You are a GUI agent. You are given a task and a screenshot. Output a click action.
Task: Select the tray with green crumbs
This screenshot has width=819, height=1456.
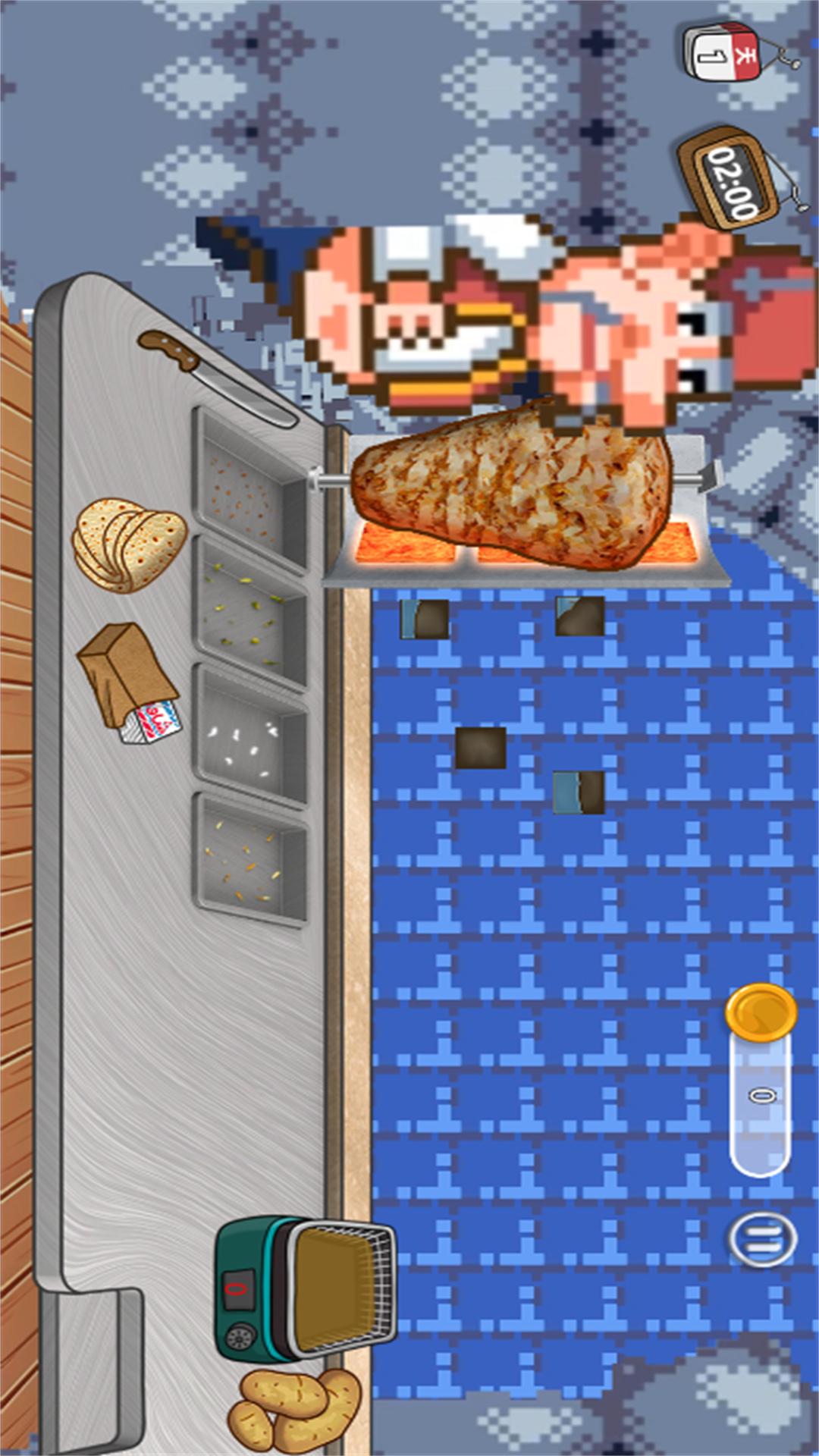250,609
